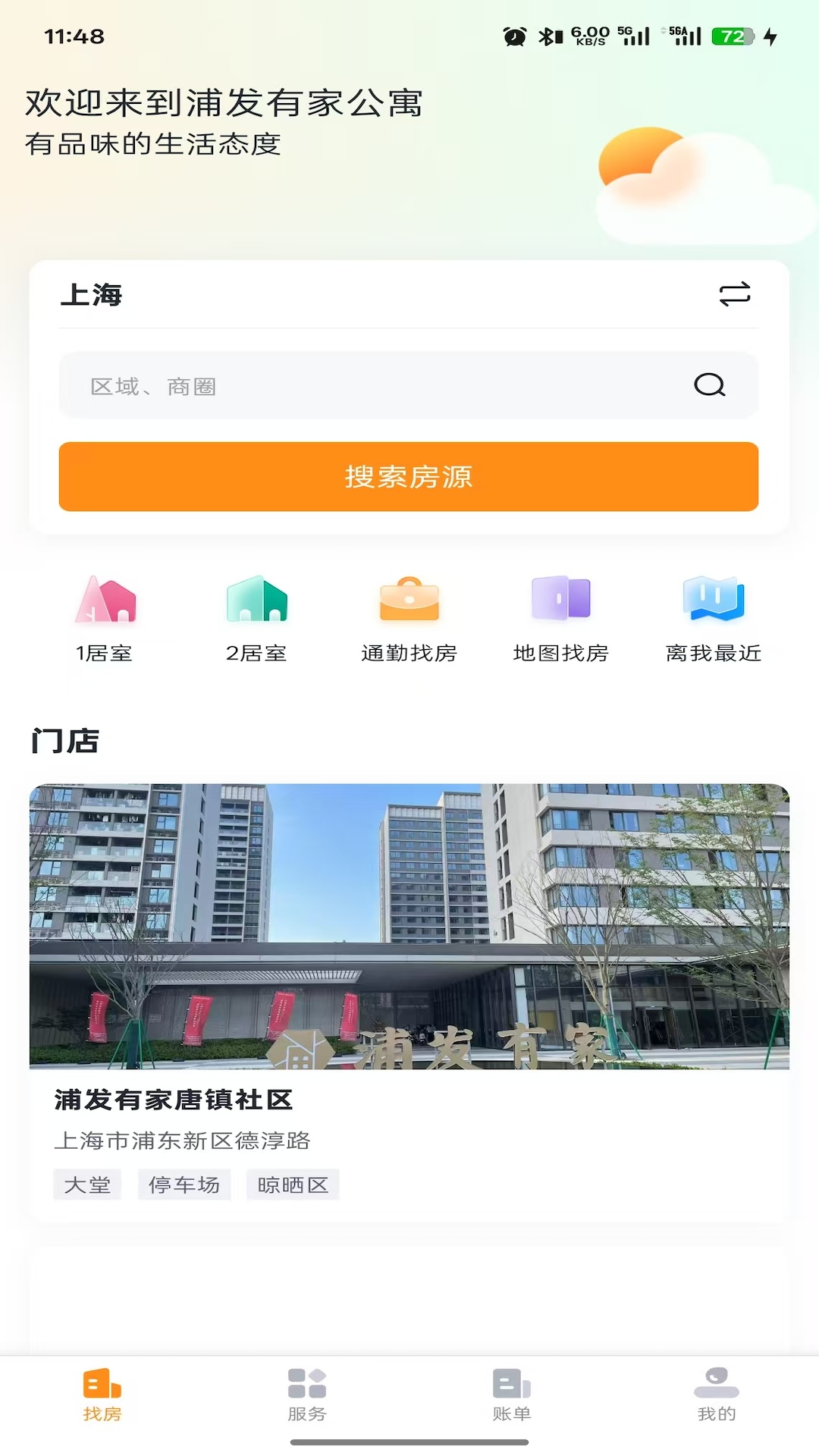819x1456 pixels.
Task: Go to the 服务 tab
Action: (307, 1395)
